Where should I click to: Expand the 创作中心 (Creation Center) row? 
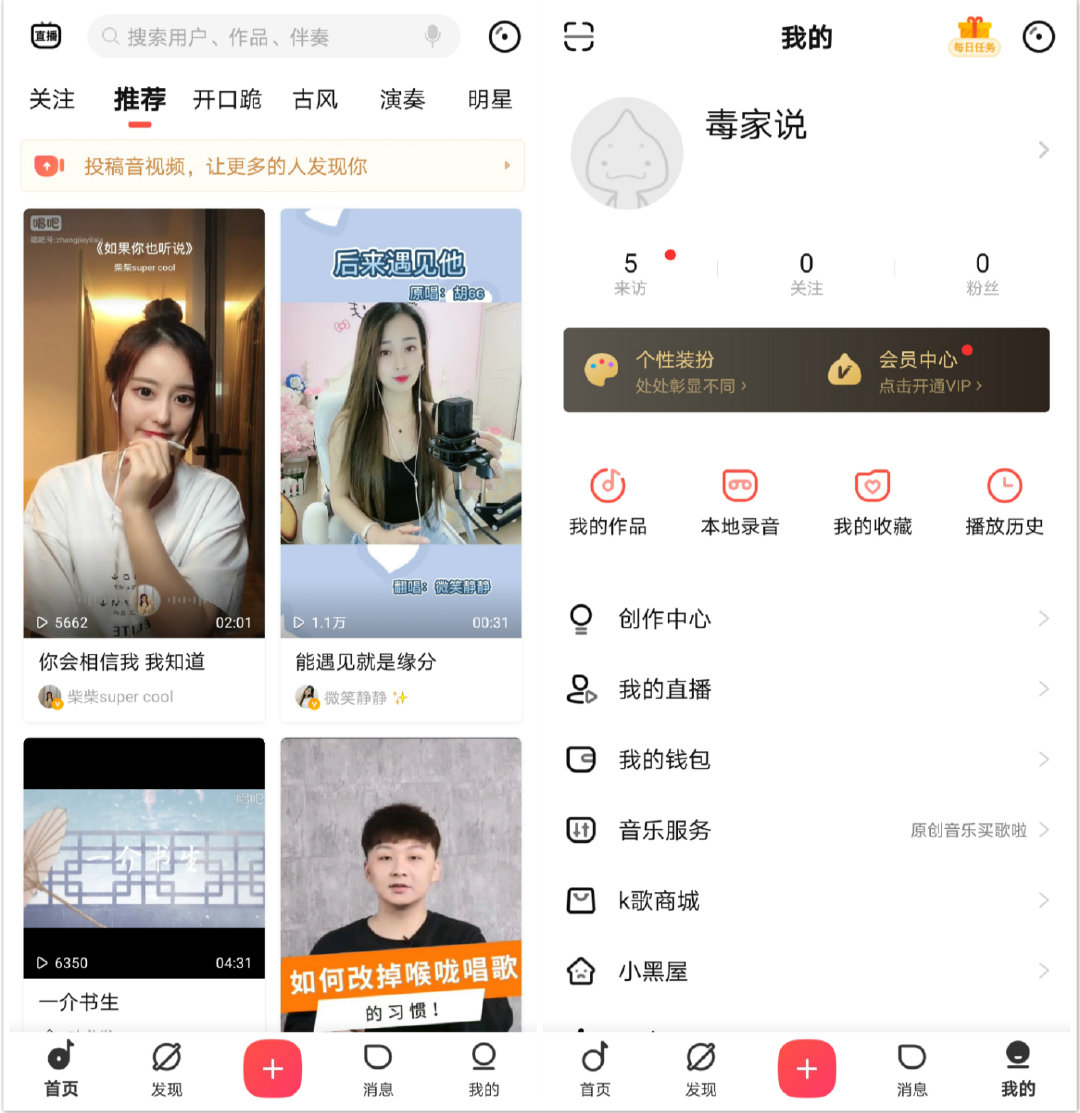coord(807,619)
